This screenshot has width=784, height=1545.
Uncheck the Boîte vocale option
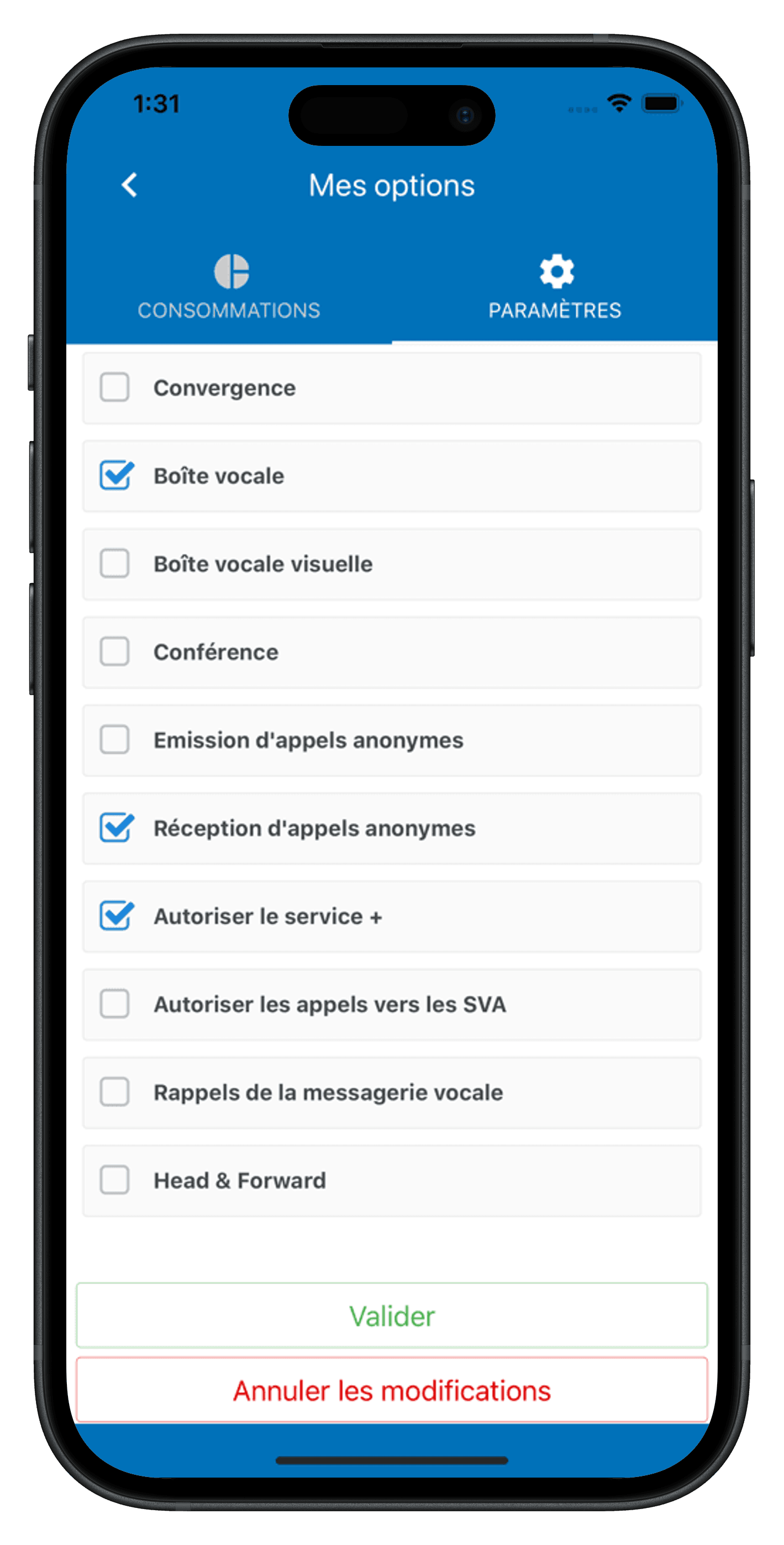(x=115, y=476)
